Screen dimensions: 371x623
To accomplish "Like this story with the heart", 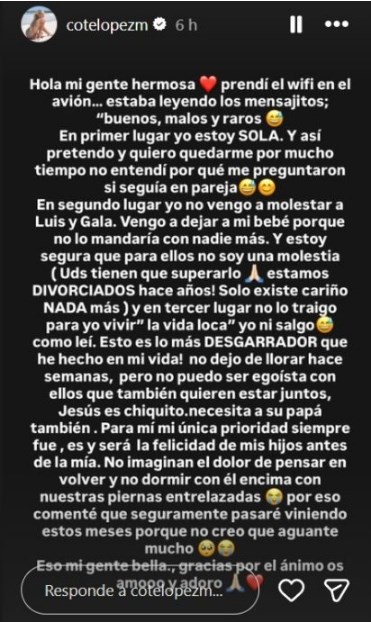I will click(x=292, y=590).
